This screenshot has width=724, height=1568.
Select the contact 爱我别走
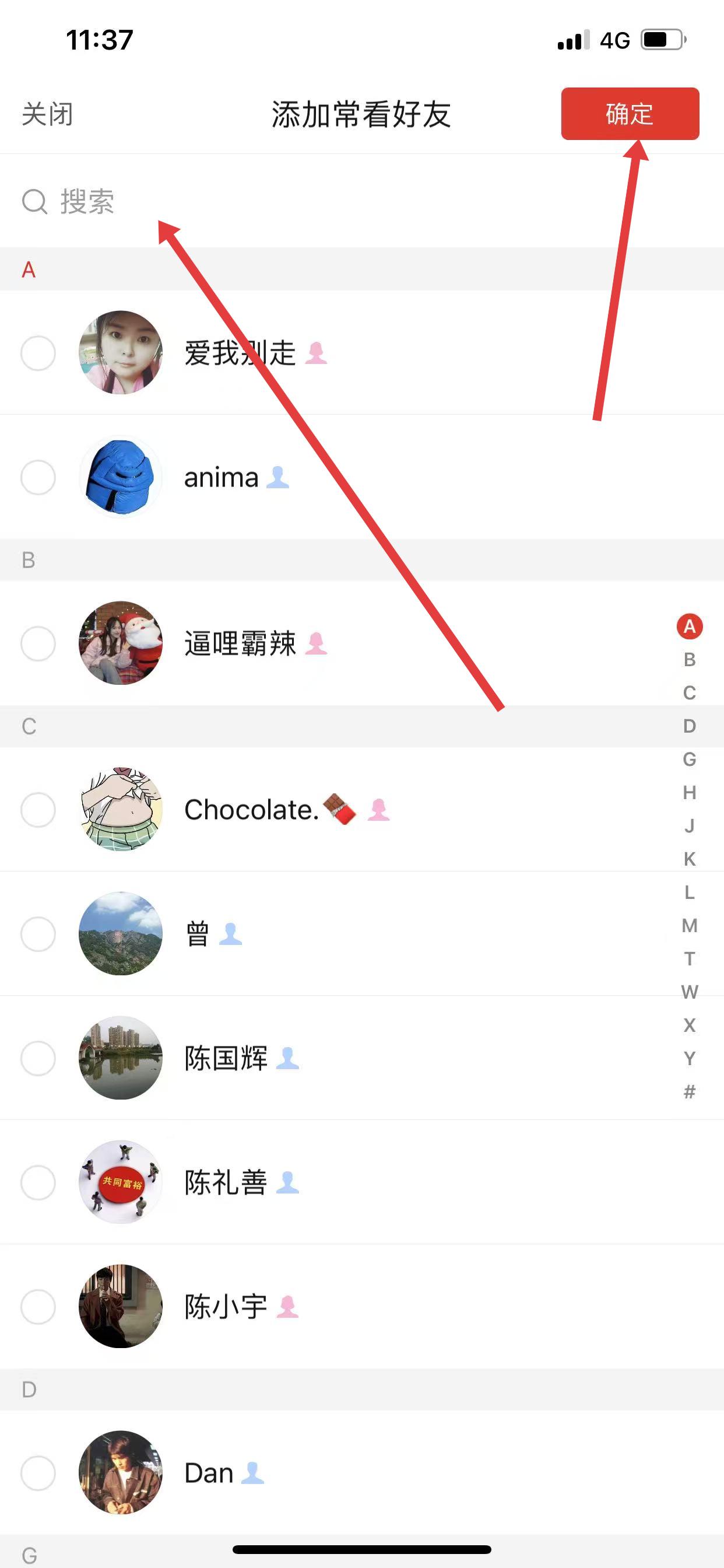coord(38,353)
